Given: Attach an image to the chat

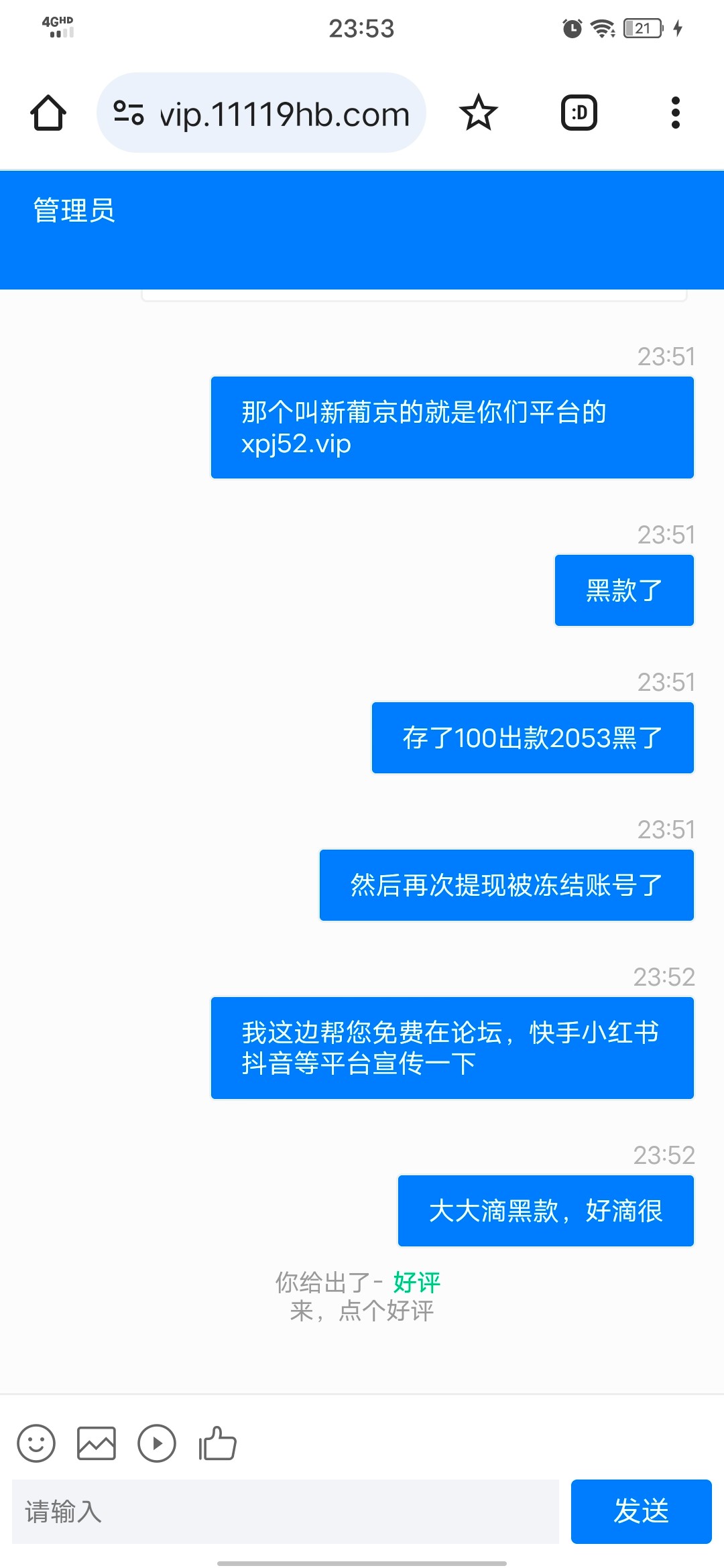Looking at the screenshot, I should 97,1443.
